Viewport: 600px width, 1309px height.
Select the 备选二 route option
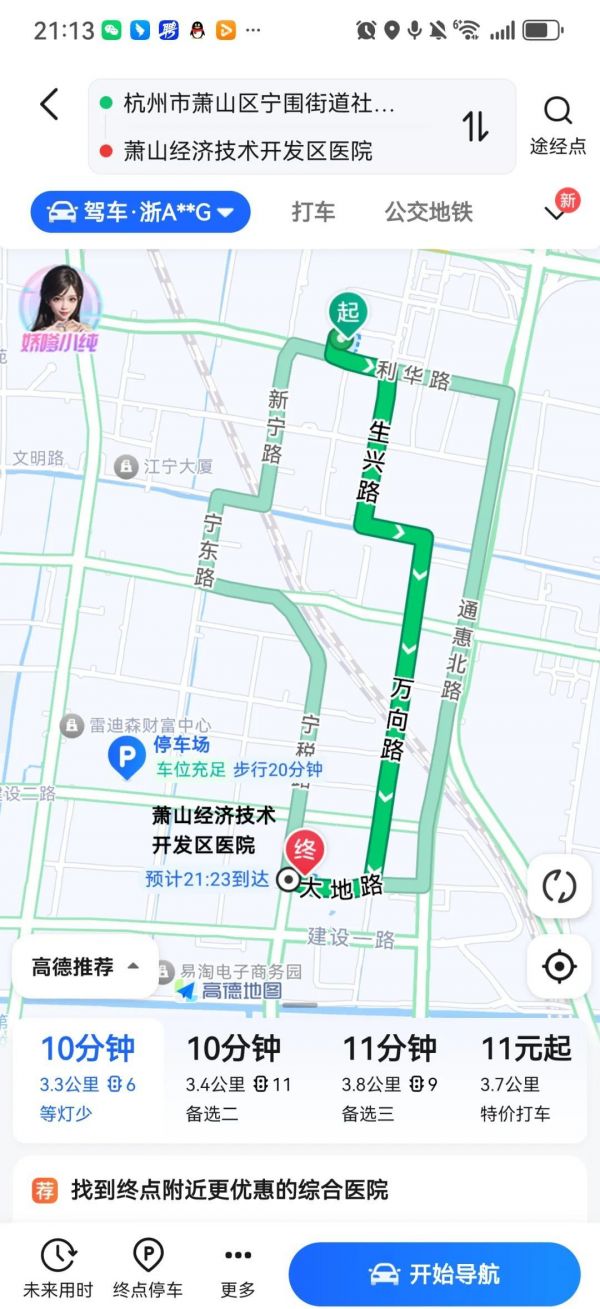click(238, 1080)
